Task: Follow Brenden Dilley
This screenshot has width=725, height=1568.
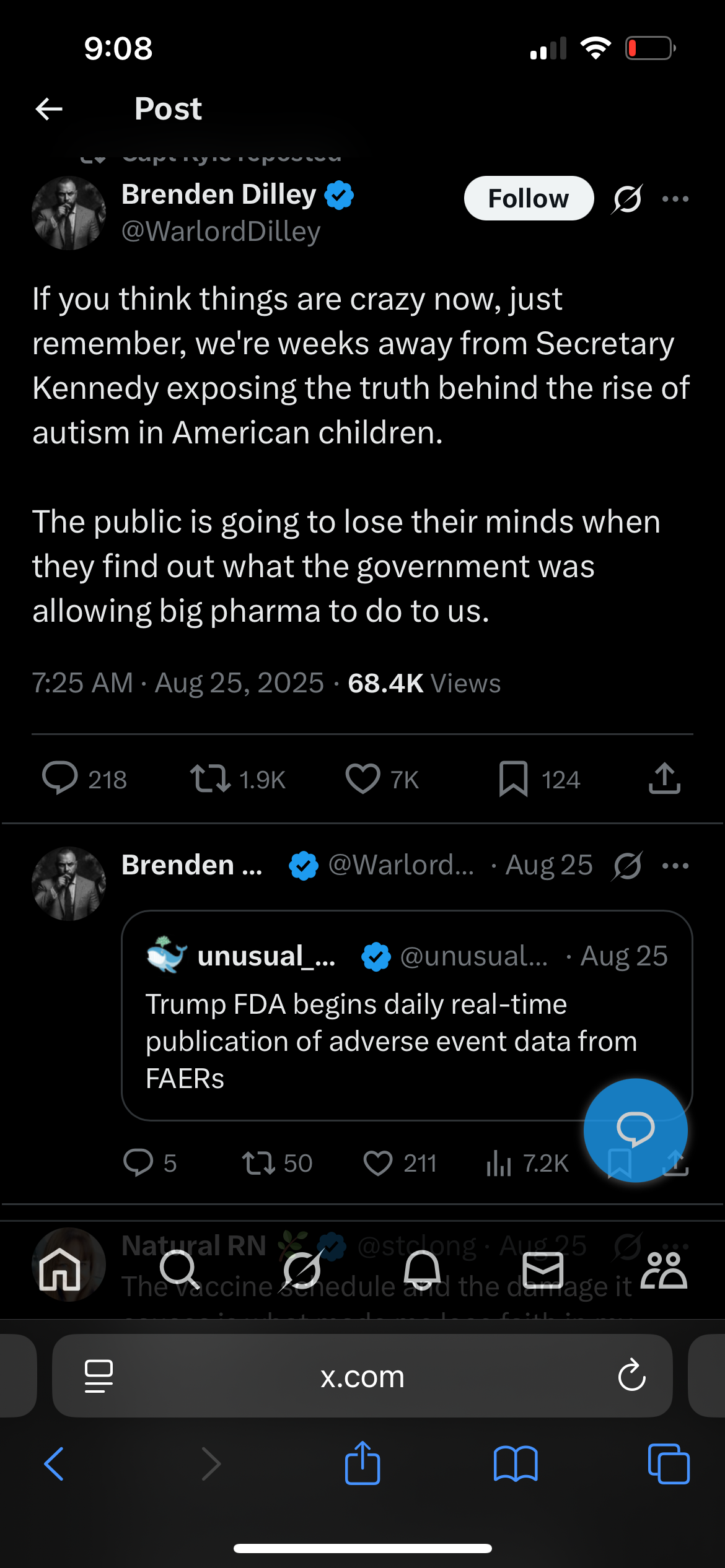Action: pyautogui.click(x=528, y=198)
